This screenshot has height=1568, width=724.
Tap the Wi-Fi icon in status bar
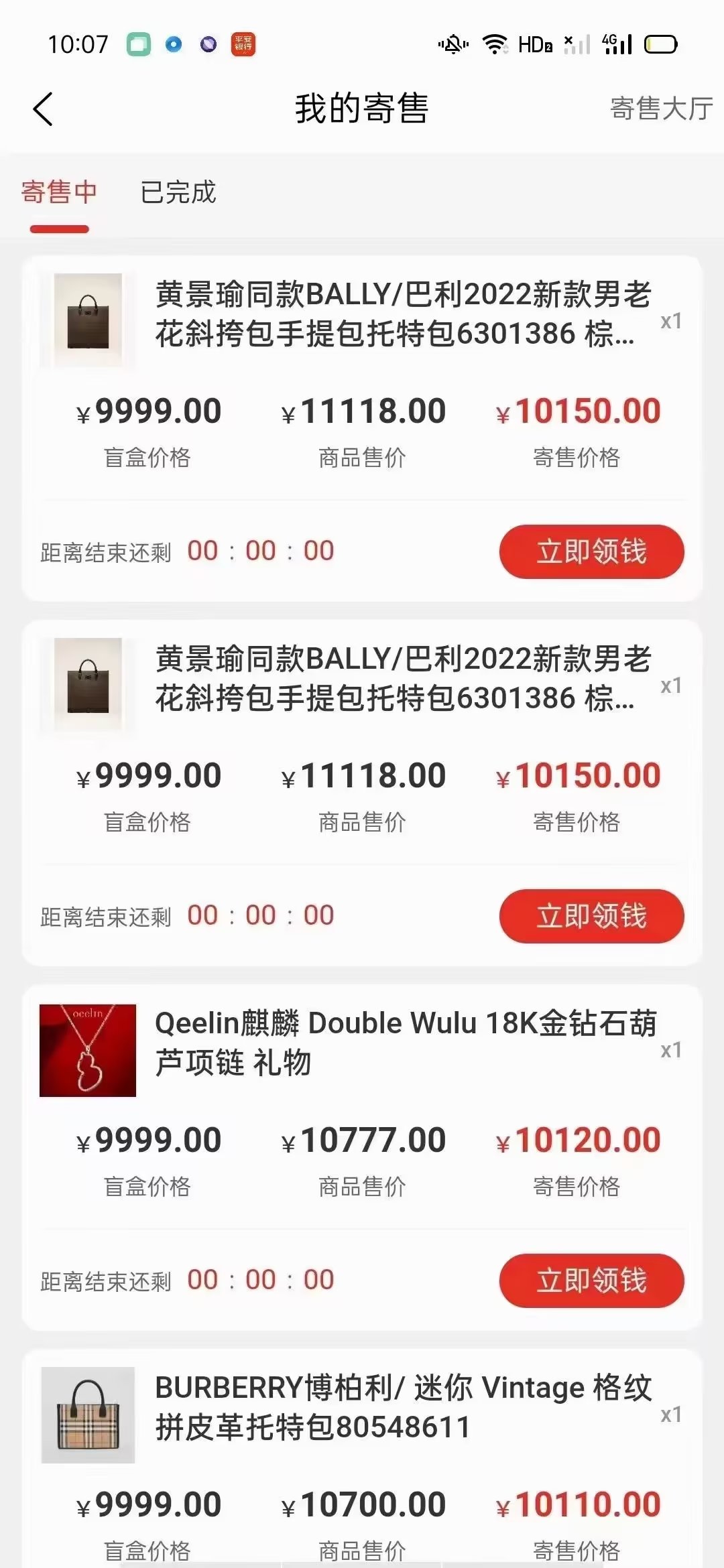(496, 44)
